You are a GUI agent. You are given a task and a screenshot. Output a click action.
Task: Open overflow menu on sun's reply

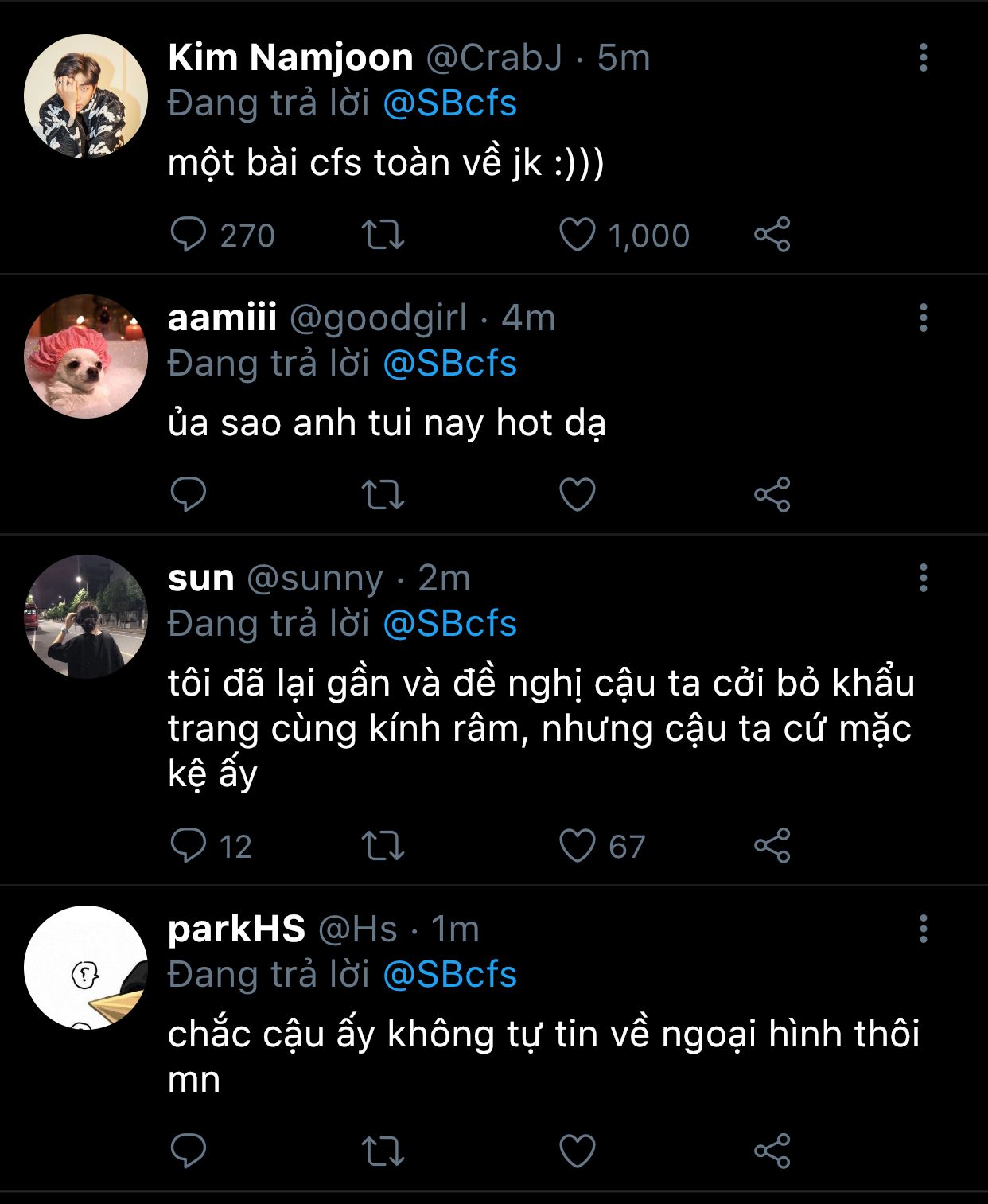[923, 578]
